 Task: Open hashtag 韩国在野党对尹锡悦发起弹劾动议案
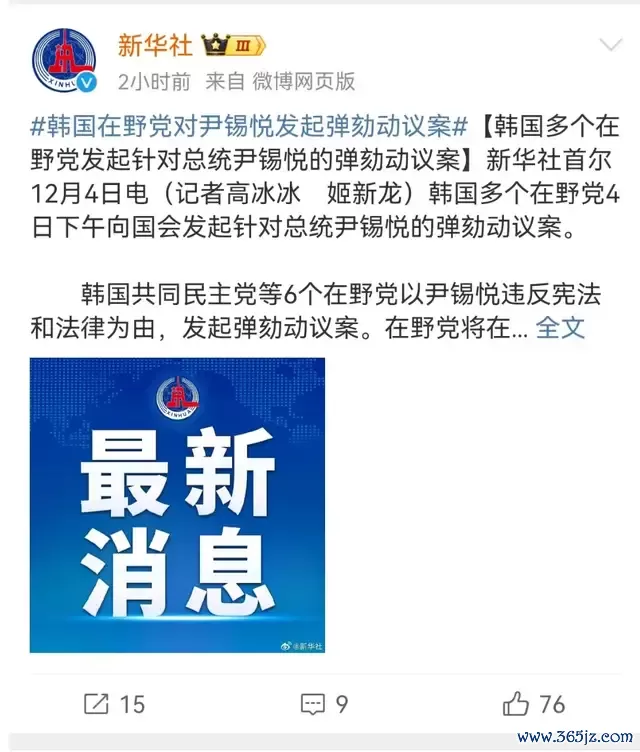[250, 128]
